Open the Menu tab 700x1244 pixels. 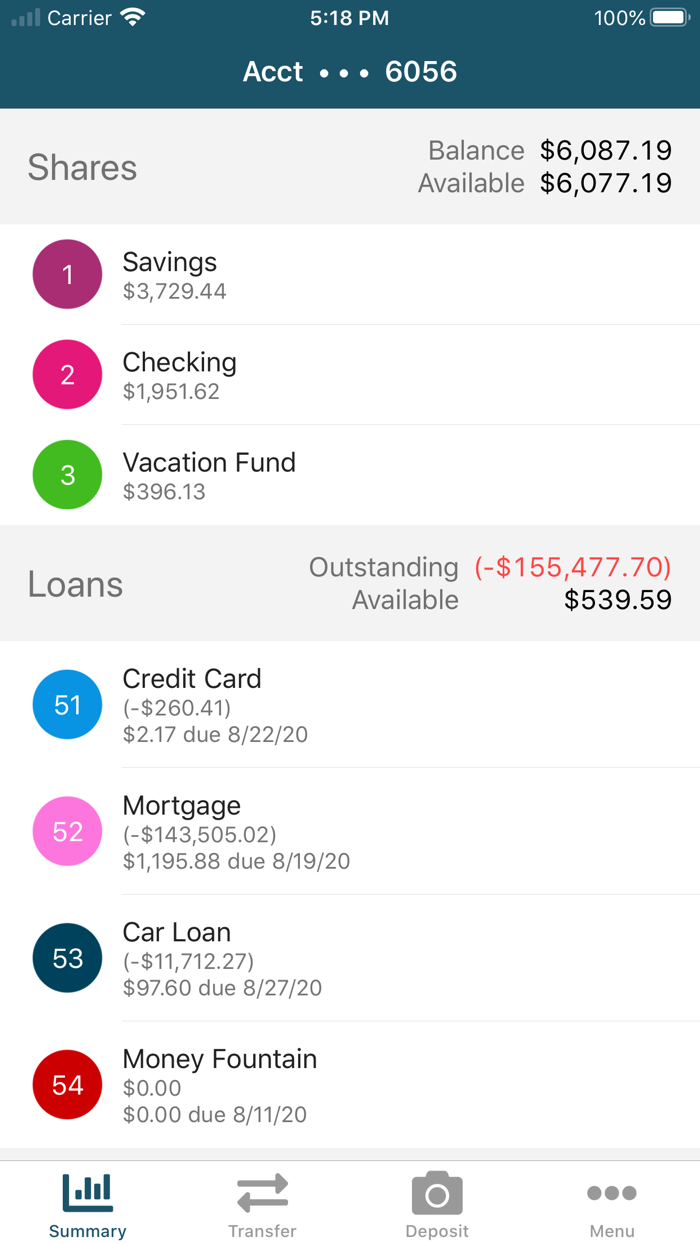(612, 1203)
